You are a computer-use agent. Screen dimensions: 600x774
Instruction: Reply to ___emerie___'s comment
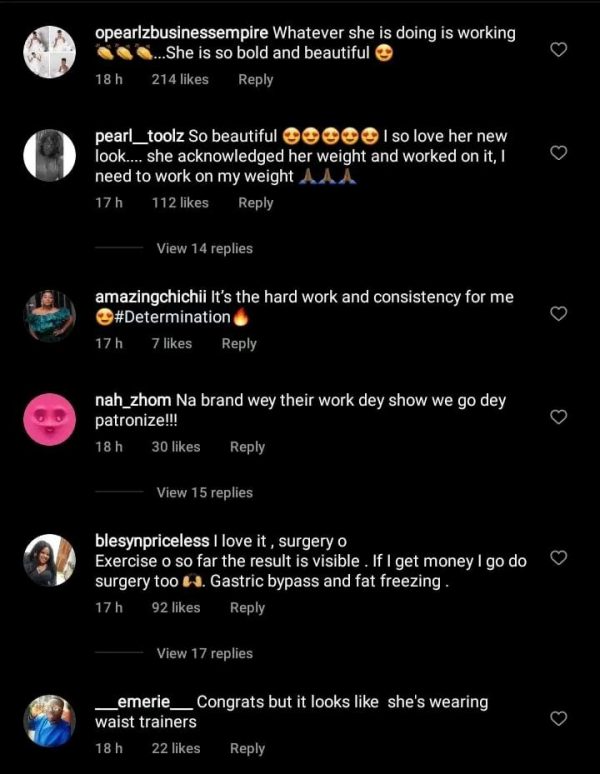247,748
